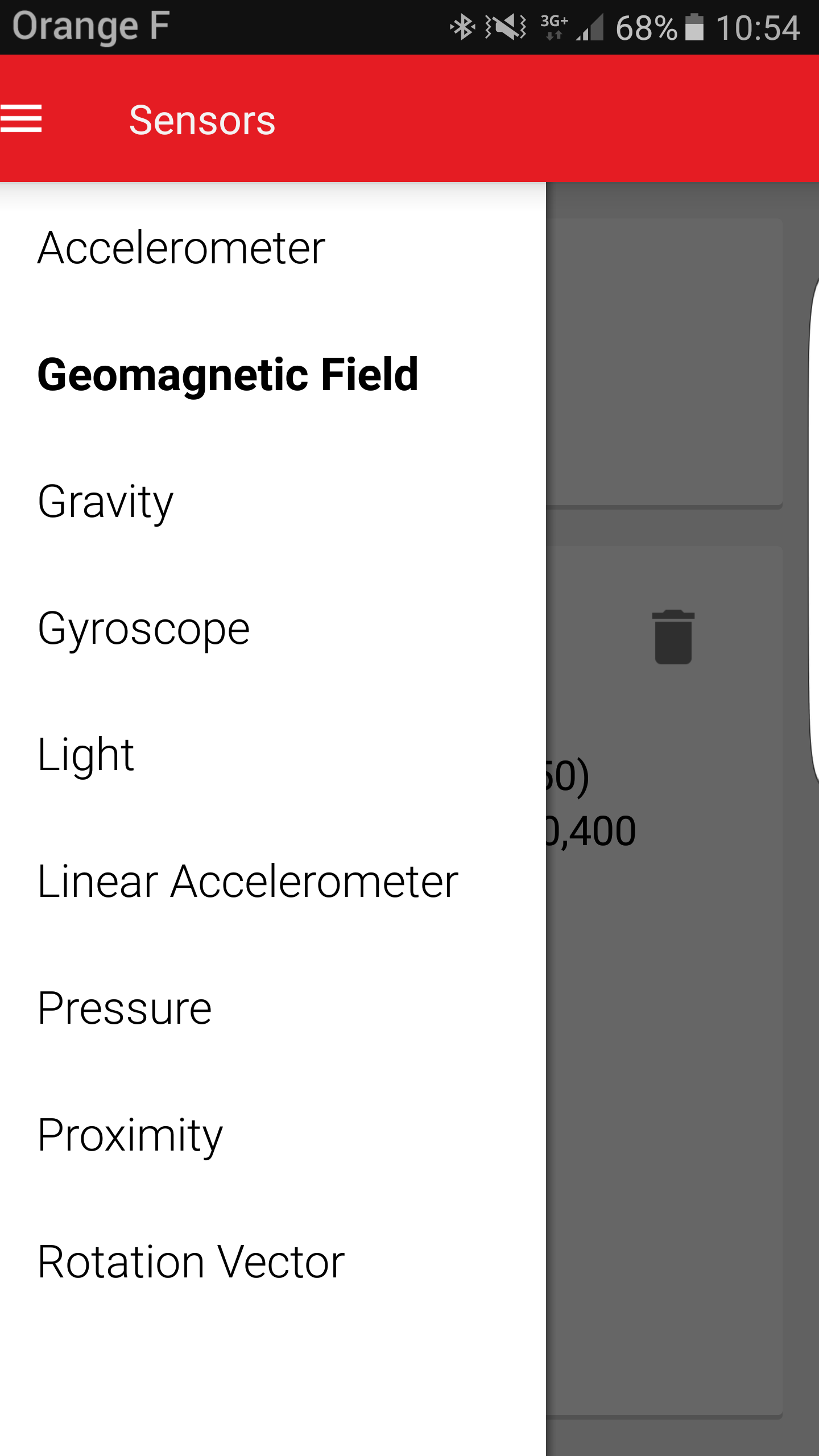Viewport: 819px width, 1456px height.
Task: Tap the hamburger drawer menu button
Action: (22, 118)
